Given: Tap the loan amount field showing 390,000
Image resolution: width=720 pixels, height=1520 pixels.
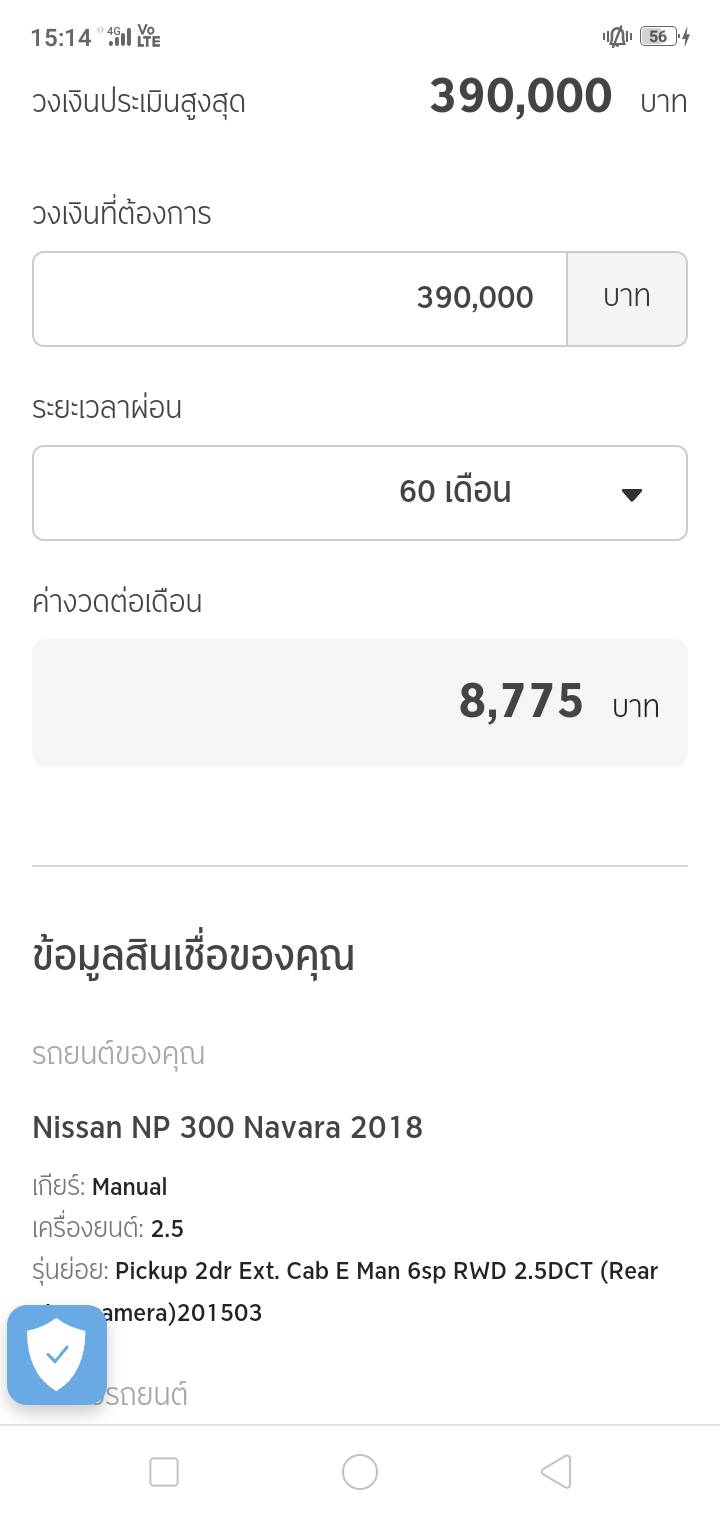Looking at the screenshot, I should pyautogui.click(x=300, y=298).
